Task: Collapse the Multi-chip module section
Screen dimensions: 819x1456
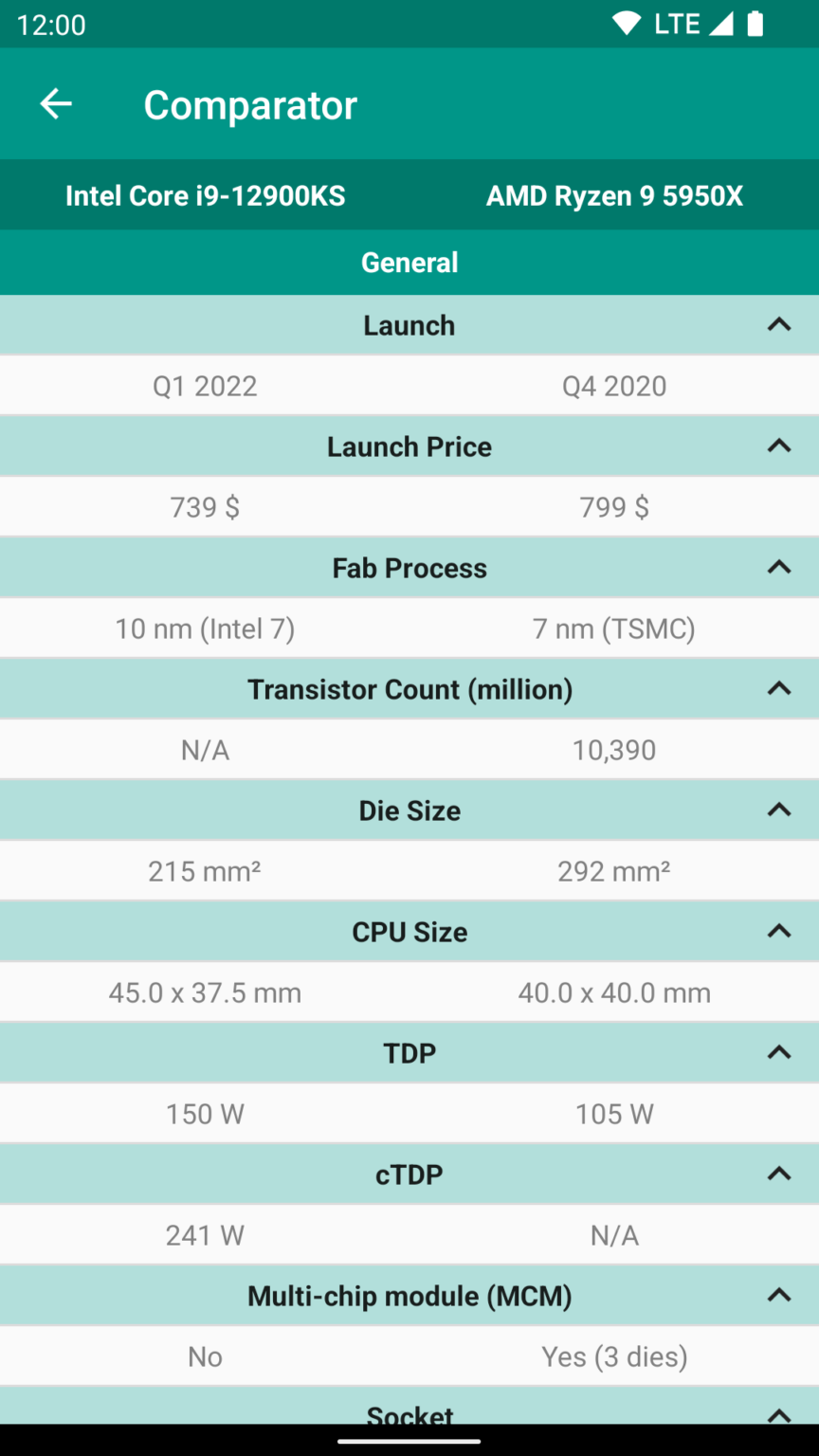Action: point(778,1295)
